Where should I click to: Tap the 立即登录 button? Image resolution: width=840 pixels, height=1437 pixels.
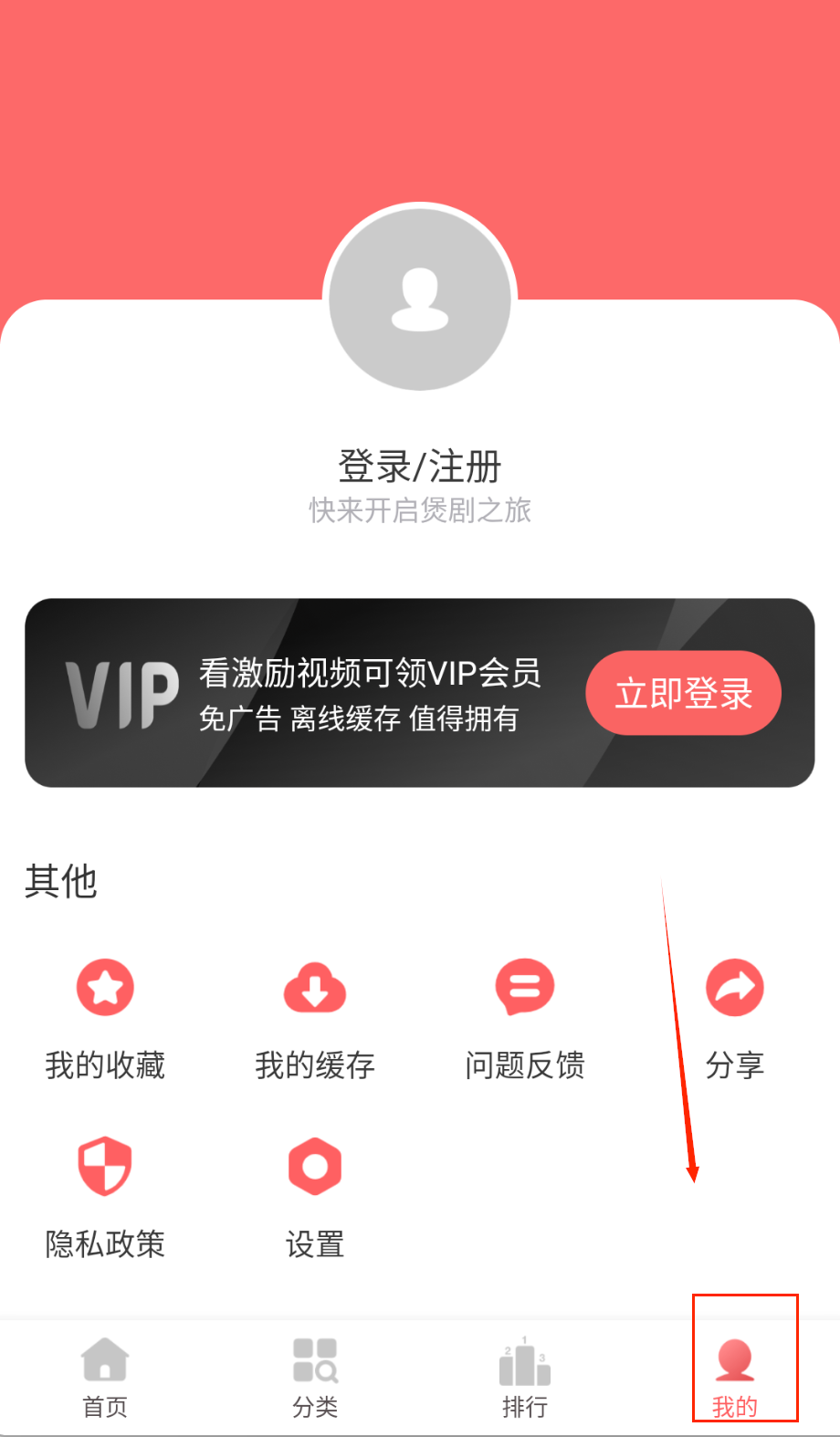click(683, 693)
